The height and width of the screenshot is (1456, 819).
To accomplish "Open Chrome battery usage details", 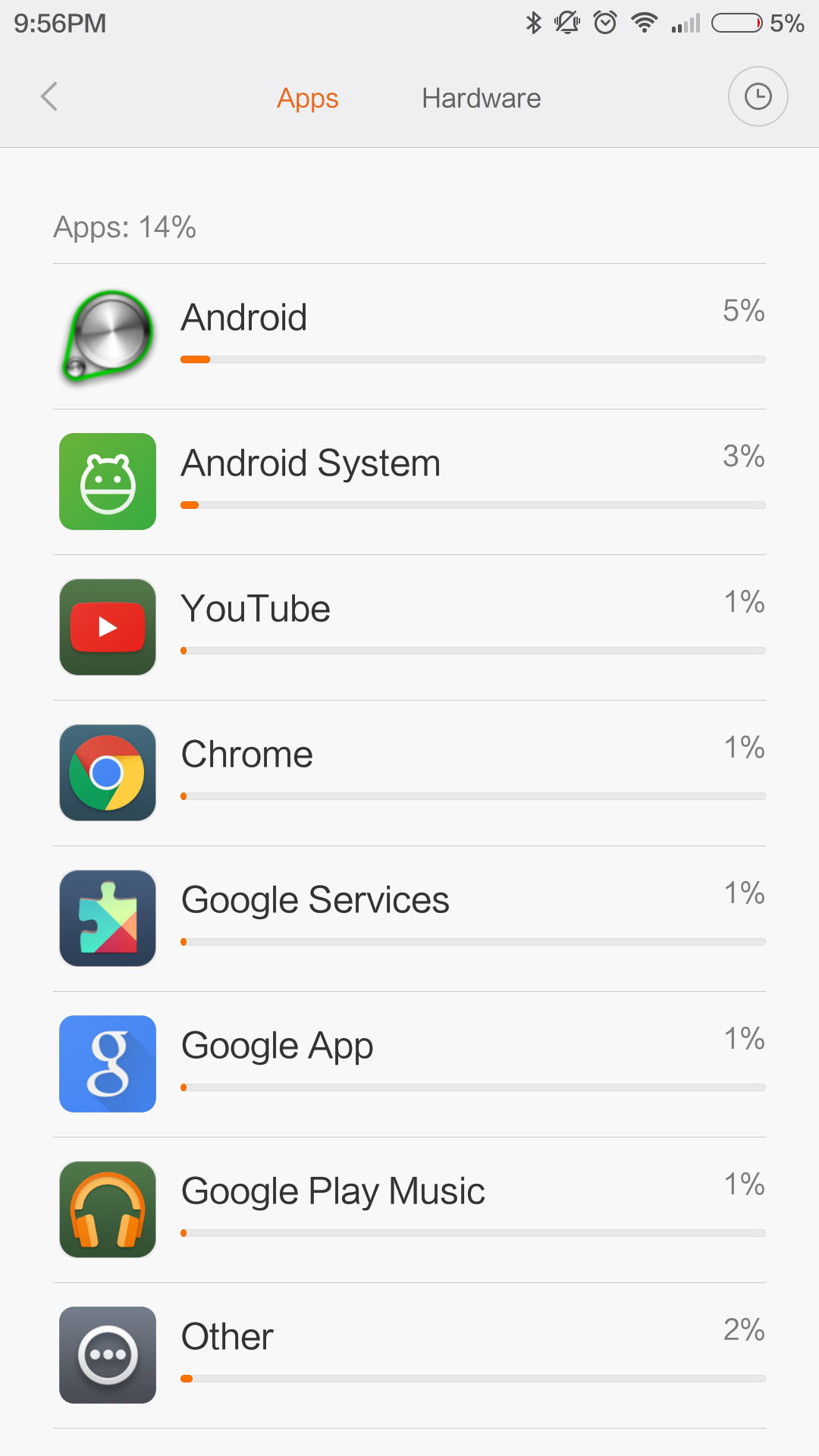I will pyautogui.click(x=409, y=773).
